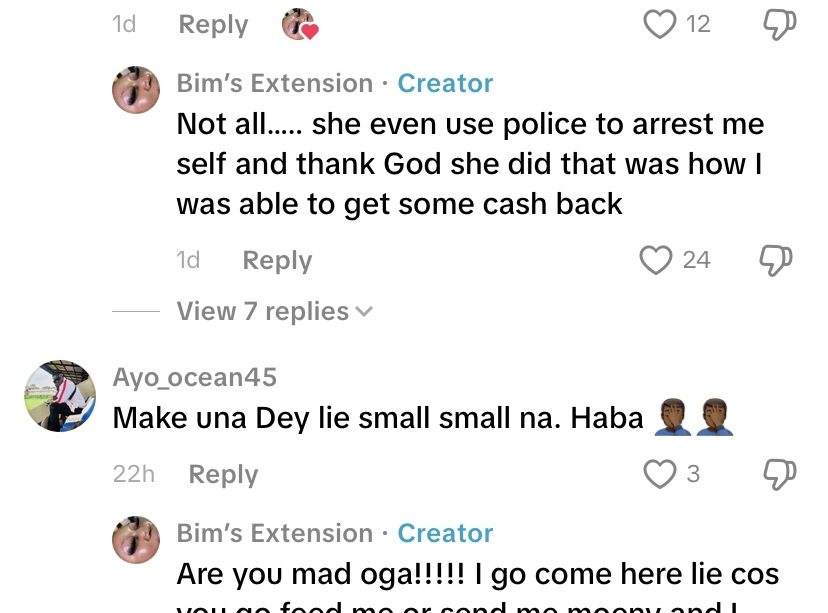Open Ayo_ocean45 username link
The height and width of the screenshot is (613, 828).
point(194,377)
